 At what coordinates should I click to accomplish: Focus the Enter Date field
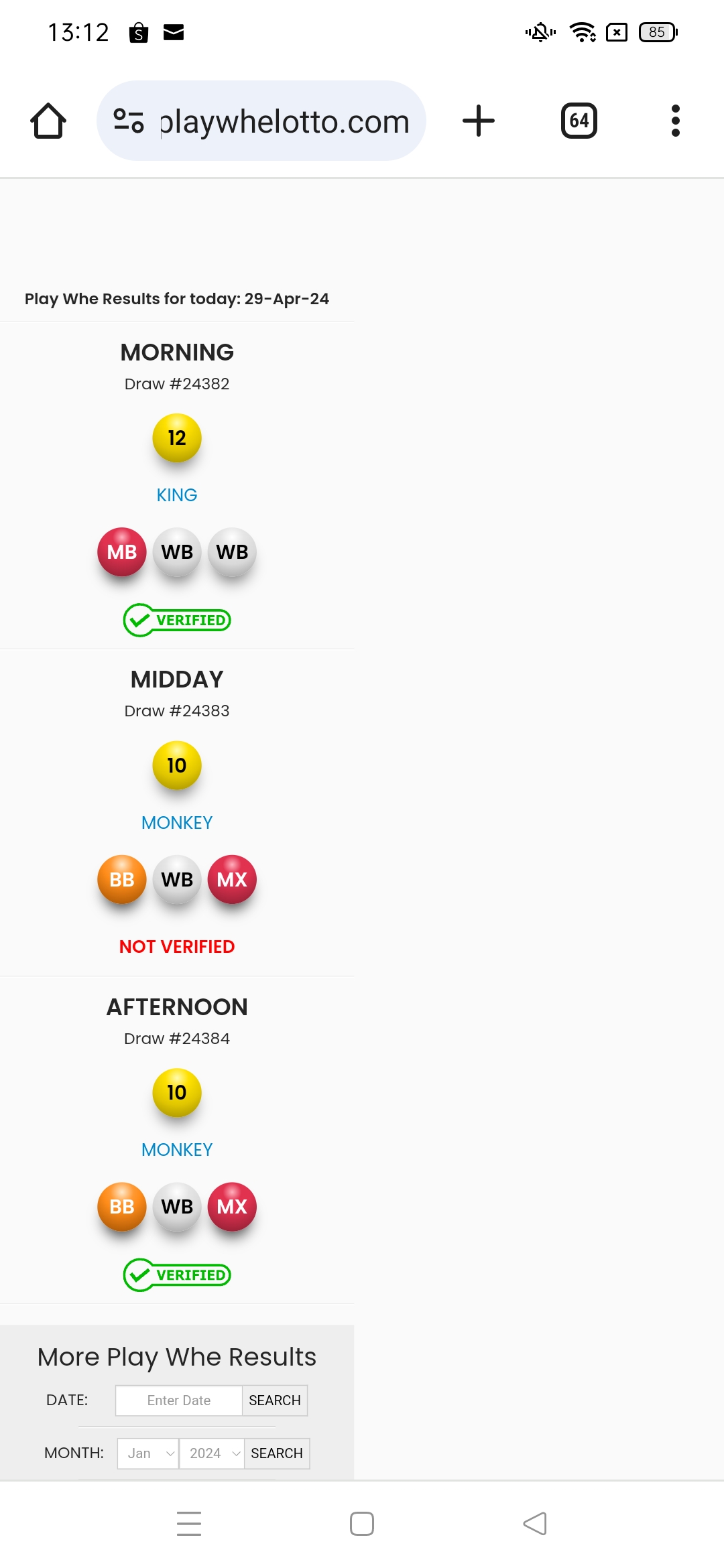[178, 1400]
